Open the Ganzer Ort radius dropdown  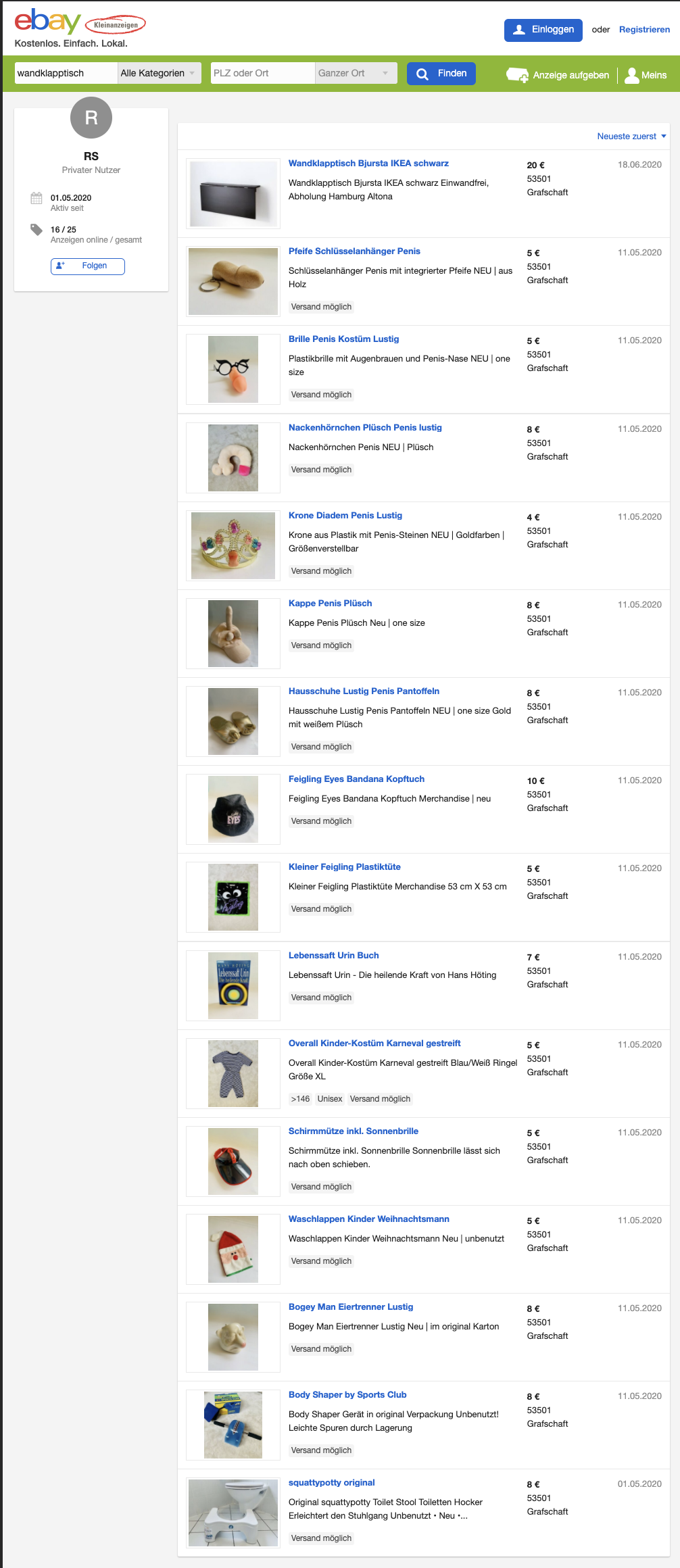coord(354,73)
